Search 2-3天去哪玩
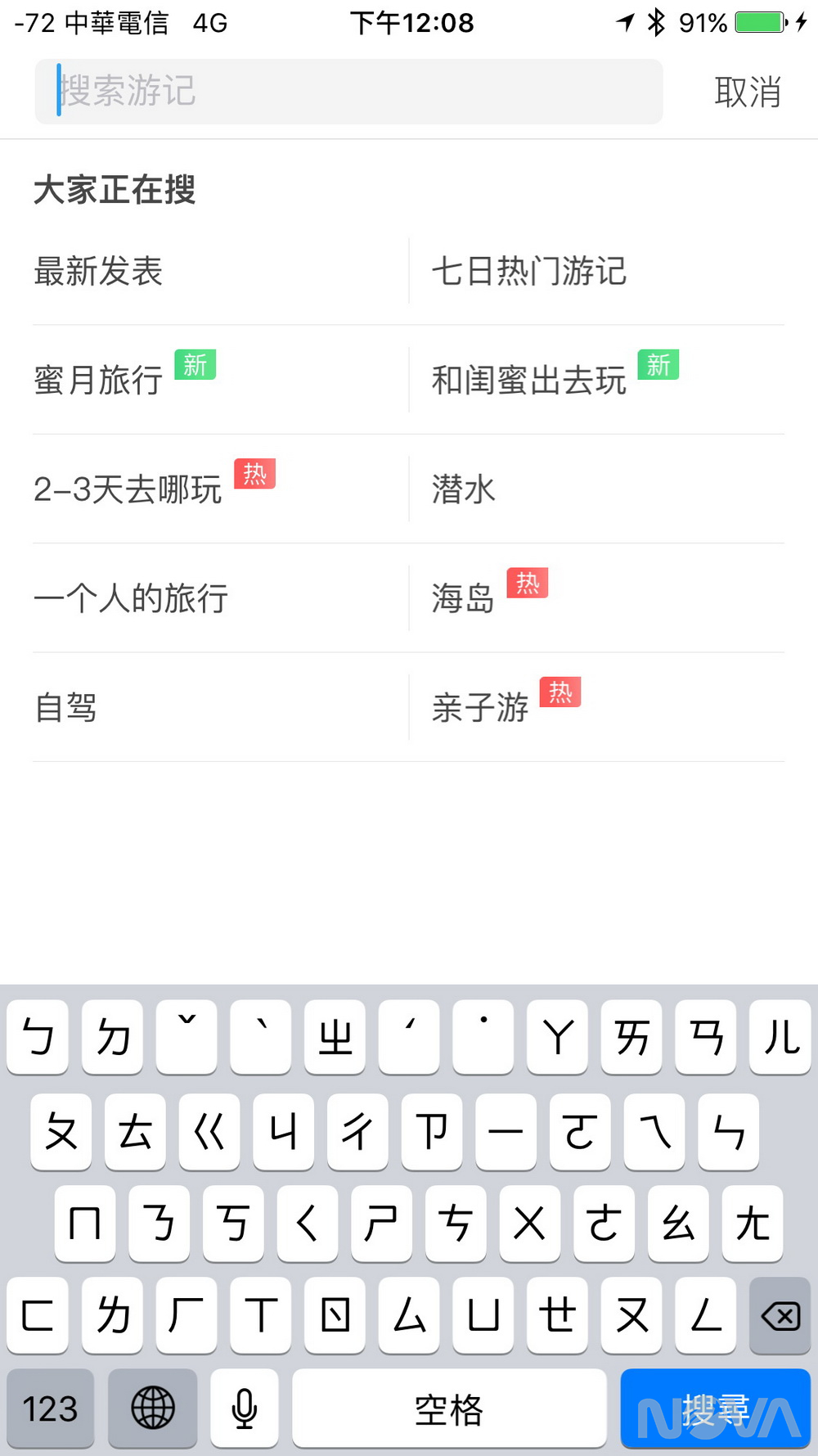 click(x=129, y=489)
